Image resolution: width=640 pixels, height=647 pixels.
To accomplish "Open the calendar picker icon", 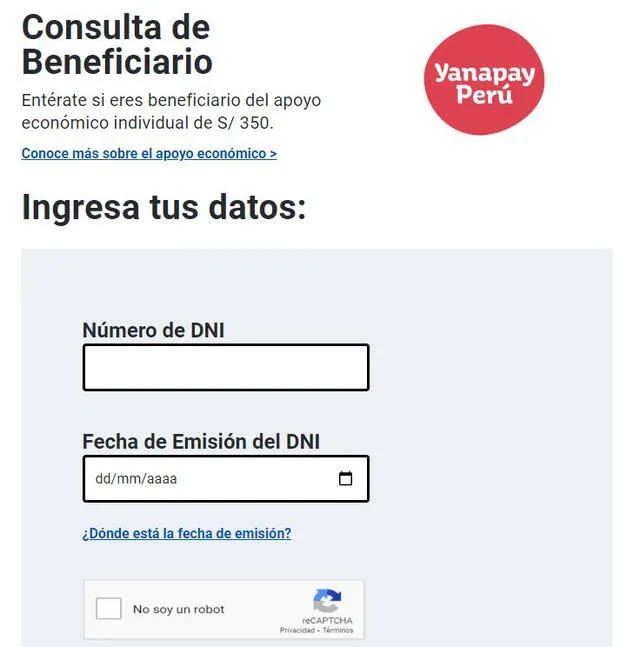I will (x=346, y=479).
